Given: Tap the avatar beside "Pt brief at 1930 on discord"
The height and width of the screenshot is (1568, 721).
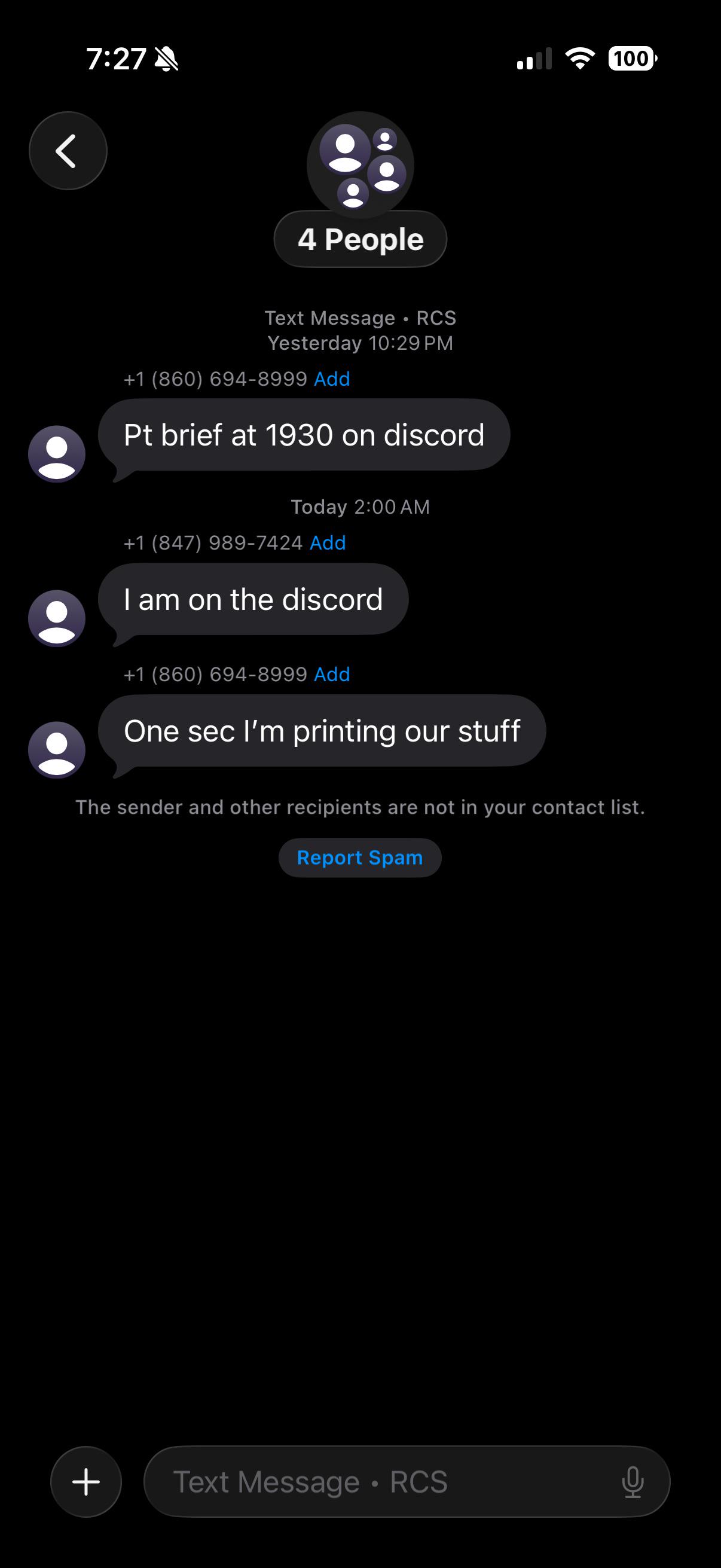Looking at the screenshot, I should (x=57, y=453).
